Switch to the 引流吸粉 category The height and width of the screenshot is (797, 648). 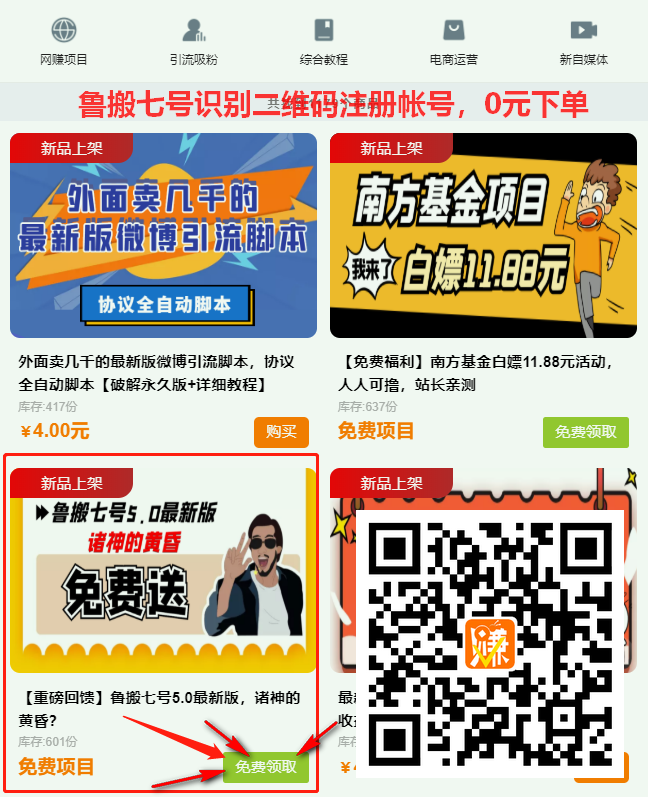click(x=194, y=42)
